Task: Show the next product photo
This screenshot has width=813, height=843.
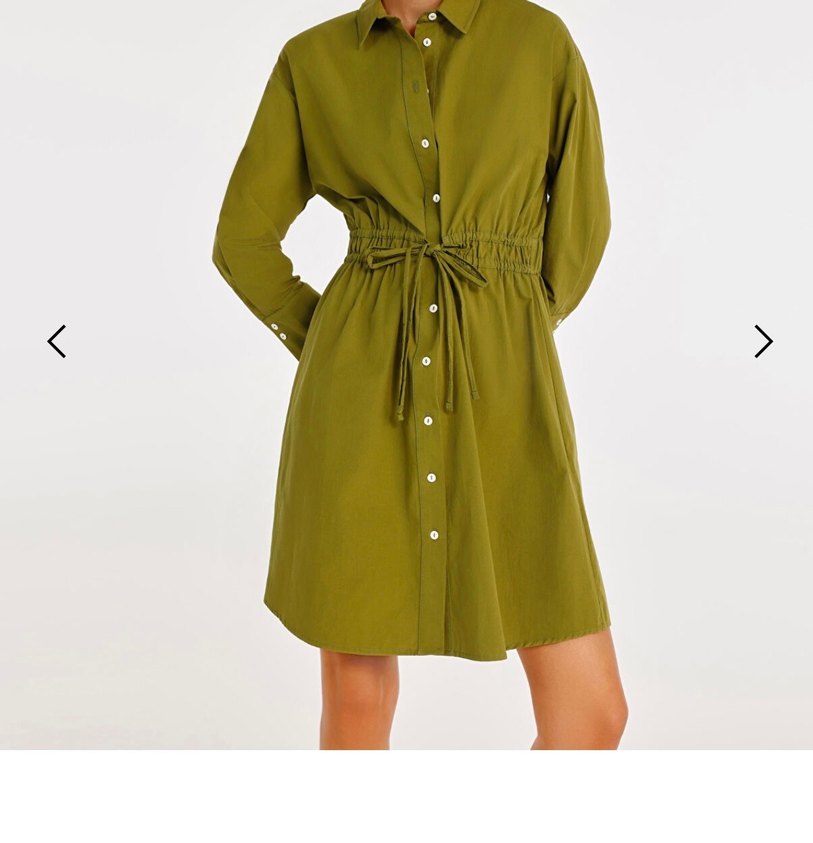Action: [763, 342]
